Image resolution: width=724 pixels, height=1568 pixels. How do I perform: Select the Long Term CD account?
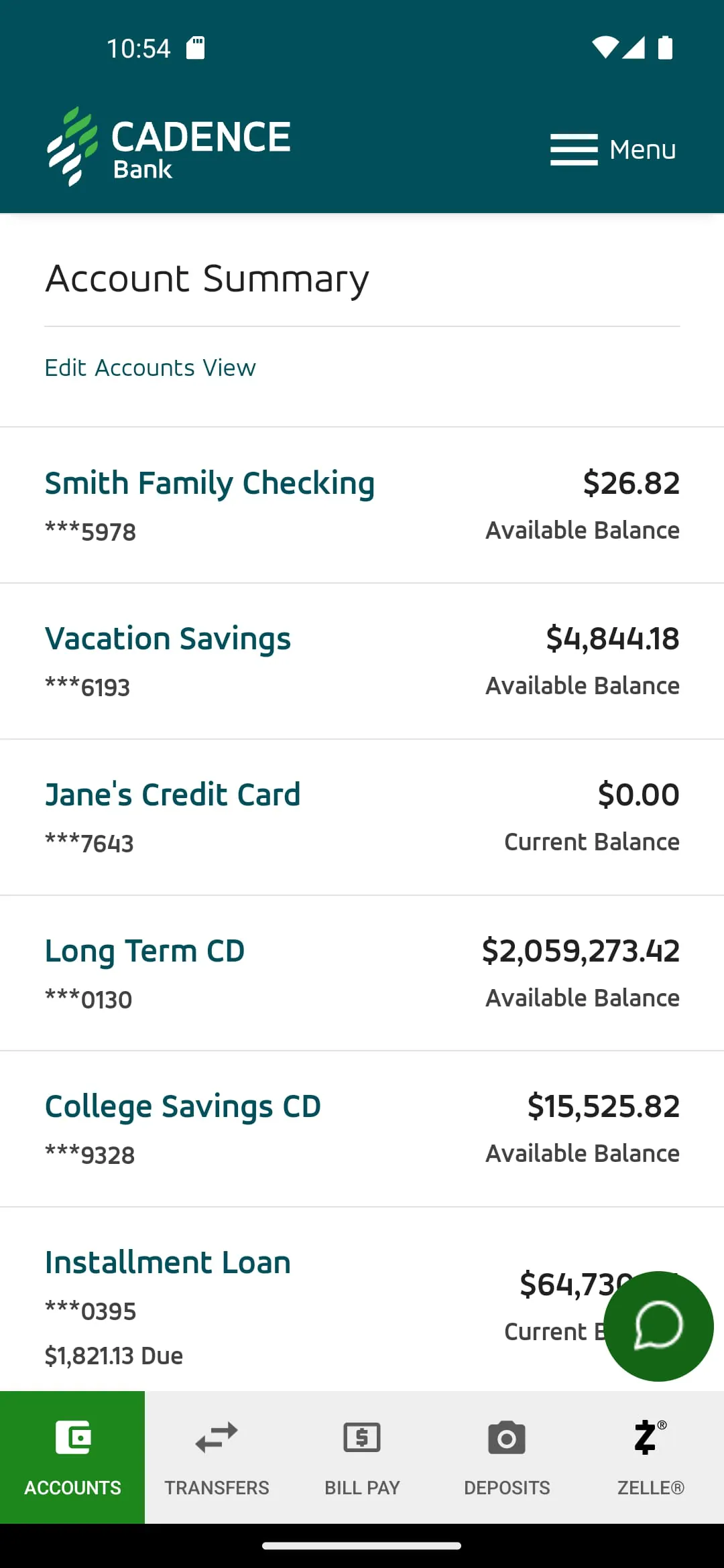point(144,950)
